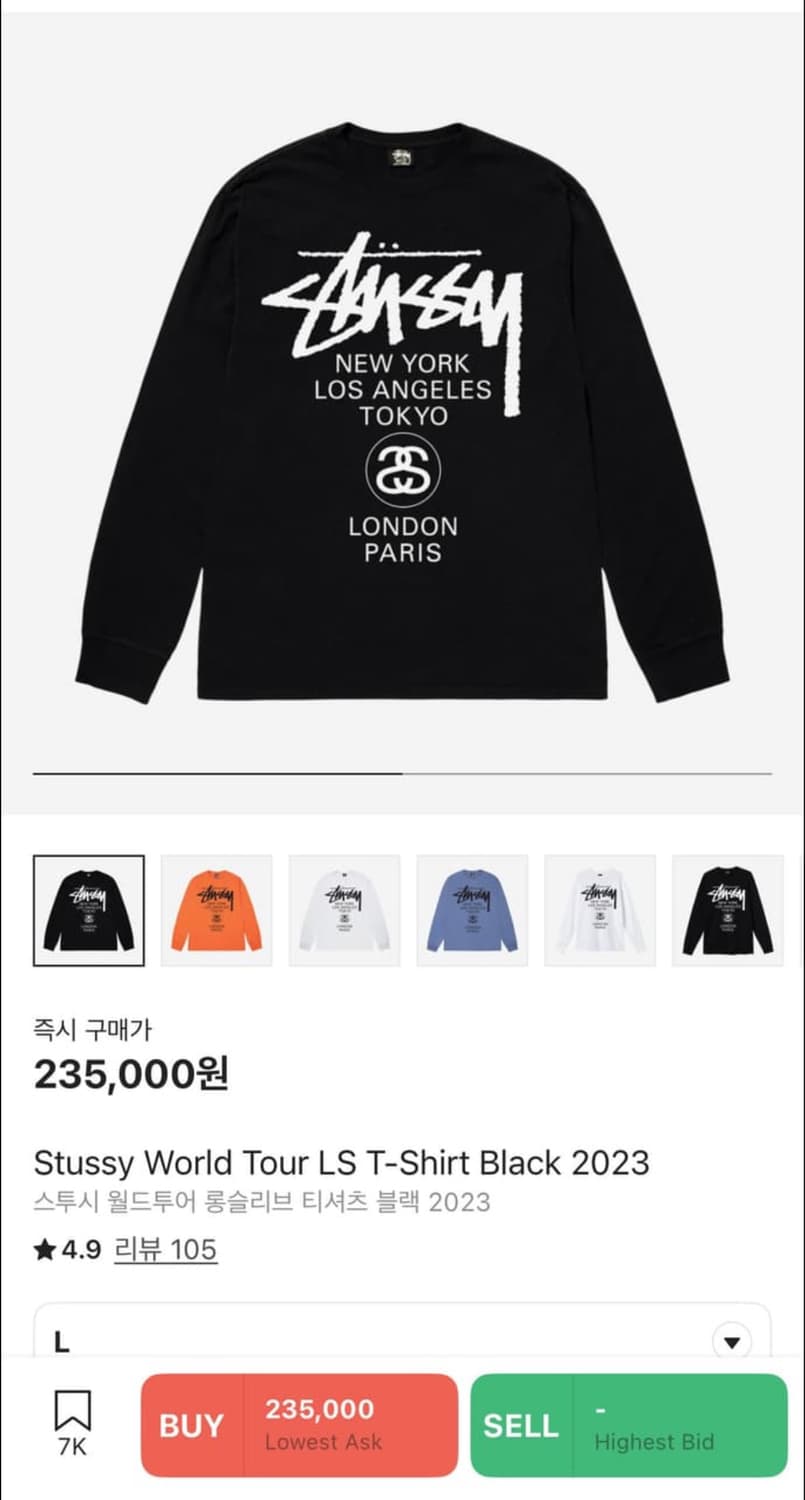This screenshot has height=1500, width=805.
Task: Click the star icon beside the 4.9 rating
Action: click(43, 1248)
